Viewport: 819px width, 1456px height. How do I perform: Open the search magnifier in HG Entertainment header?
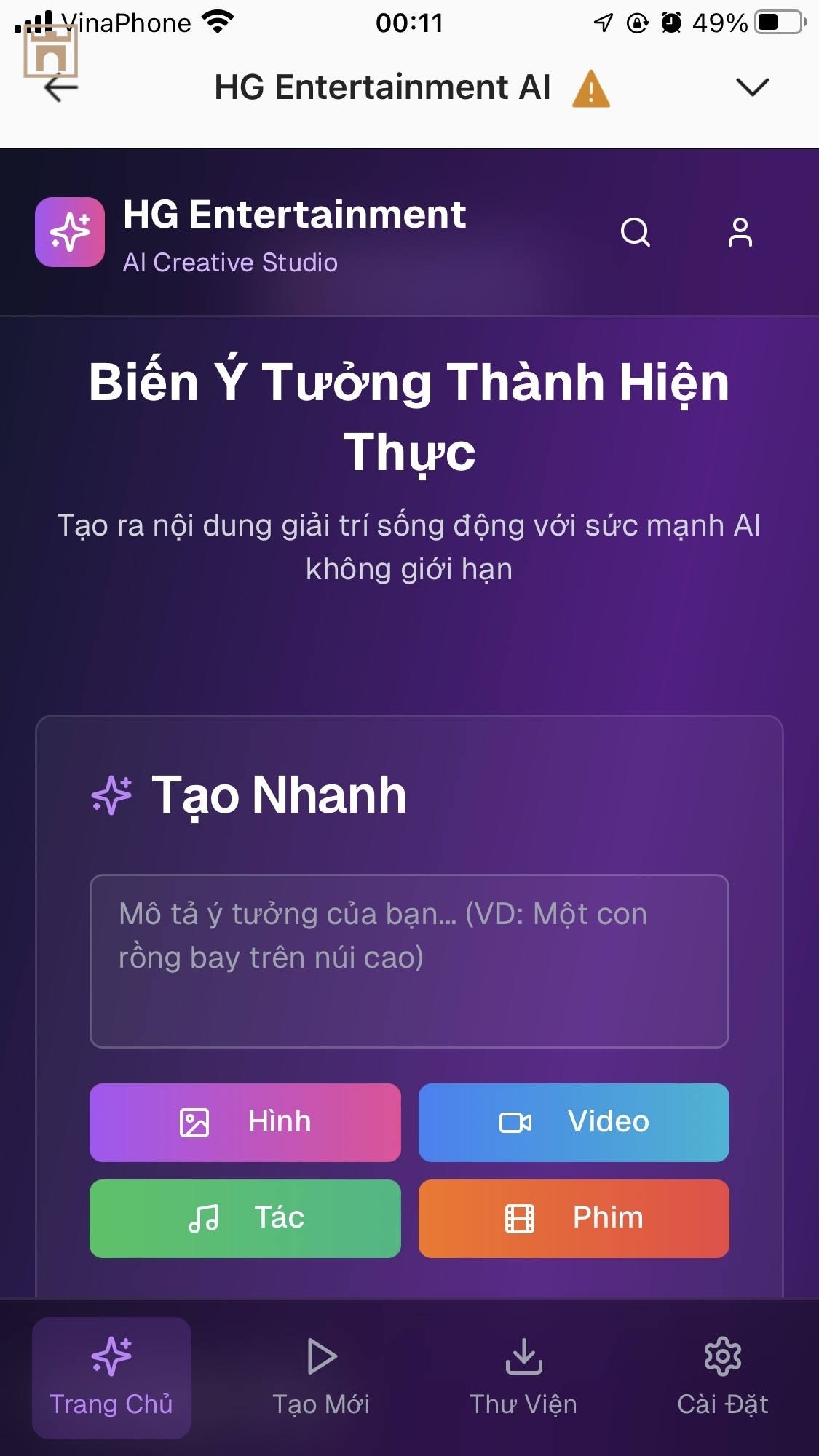tap(635, 233)
